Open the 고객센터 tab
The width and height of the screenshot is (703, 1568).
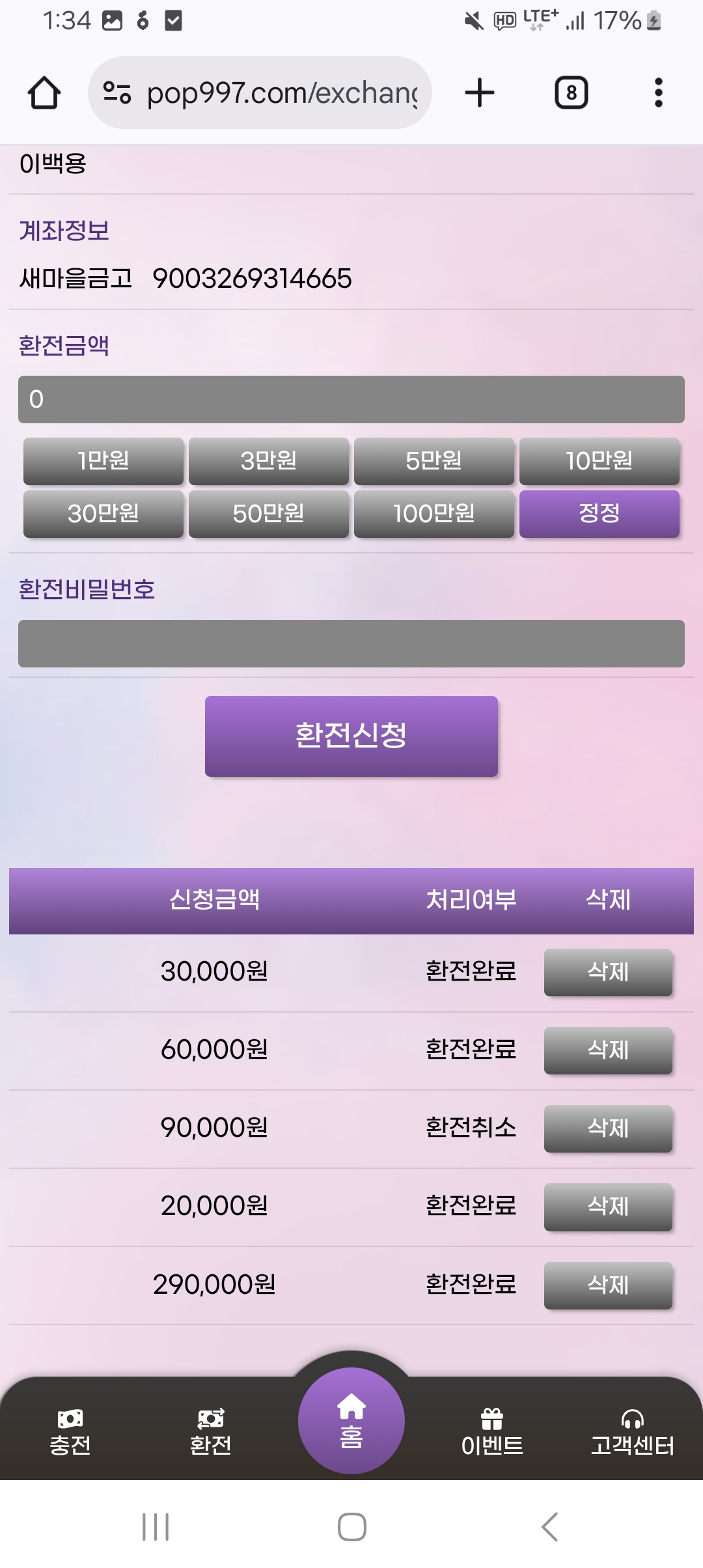click(632, 1433)
